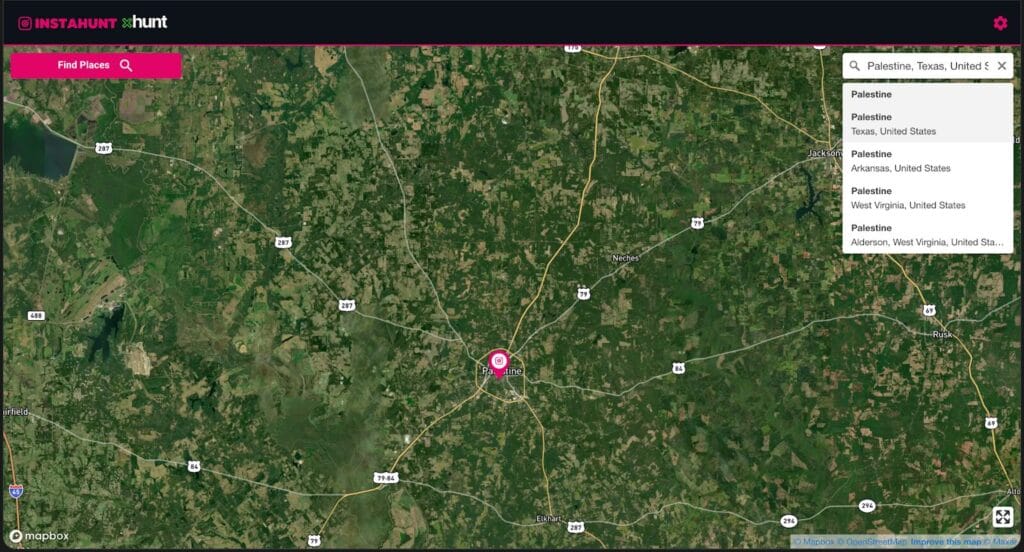Clear the Palestine search text
Image resolution: width=1024 pixels, height=552 pixels.
click(x=1001, y=66)
